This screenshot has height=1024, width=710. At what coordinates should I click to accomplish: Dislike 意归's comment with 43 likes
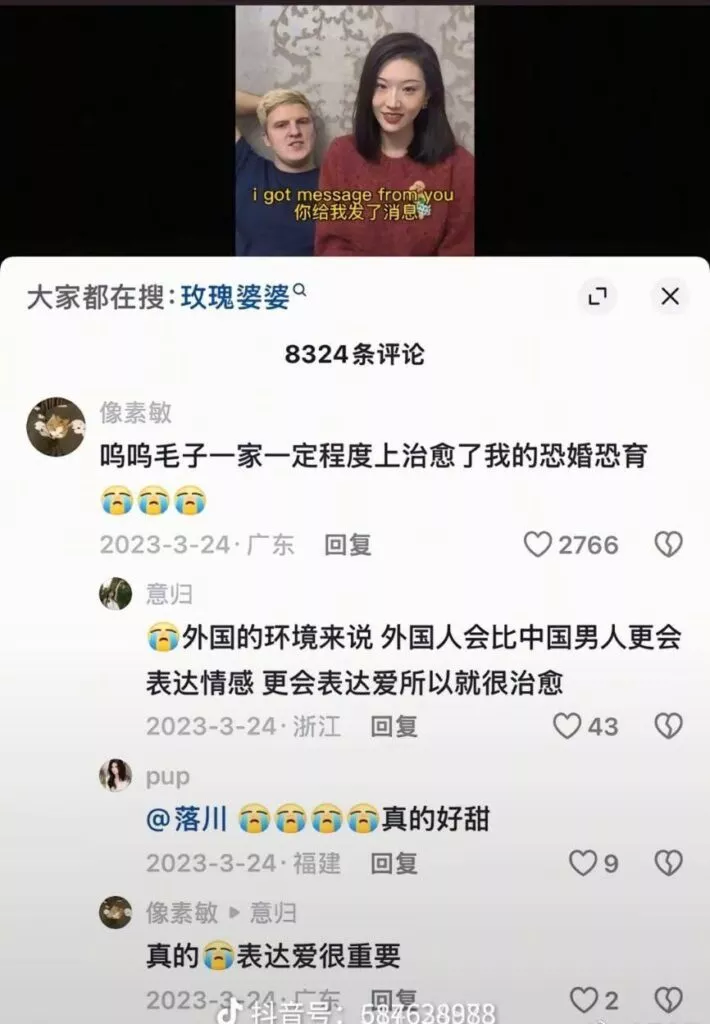pyautogui.click(x=668, y=726)
